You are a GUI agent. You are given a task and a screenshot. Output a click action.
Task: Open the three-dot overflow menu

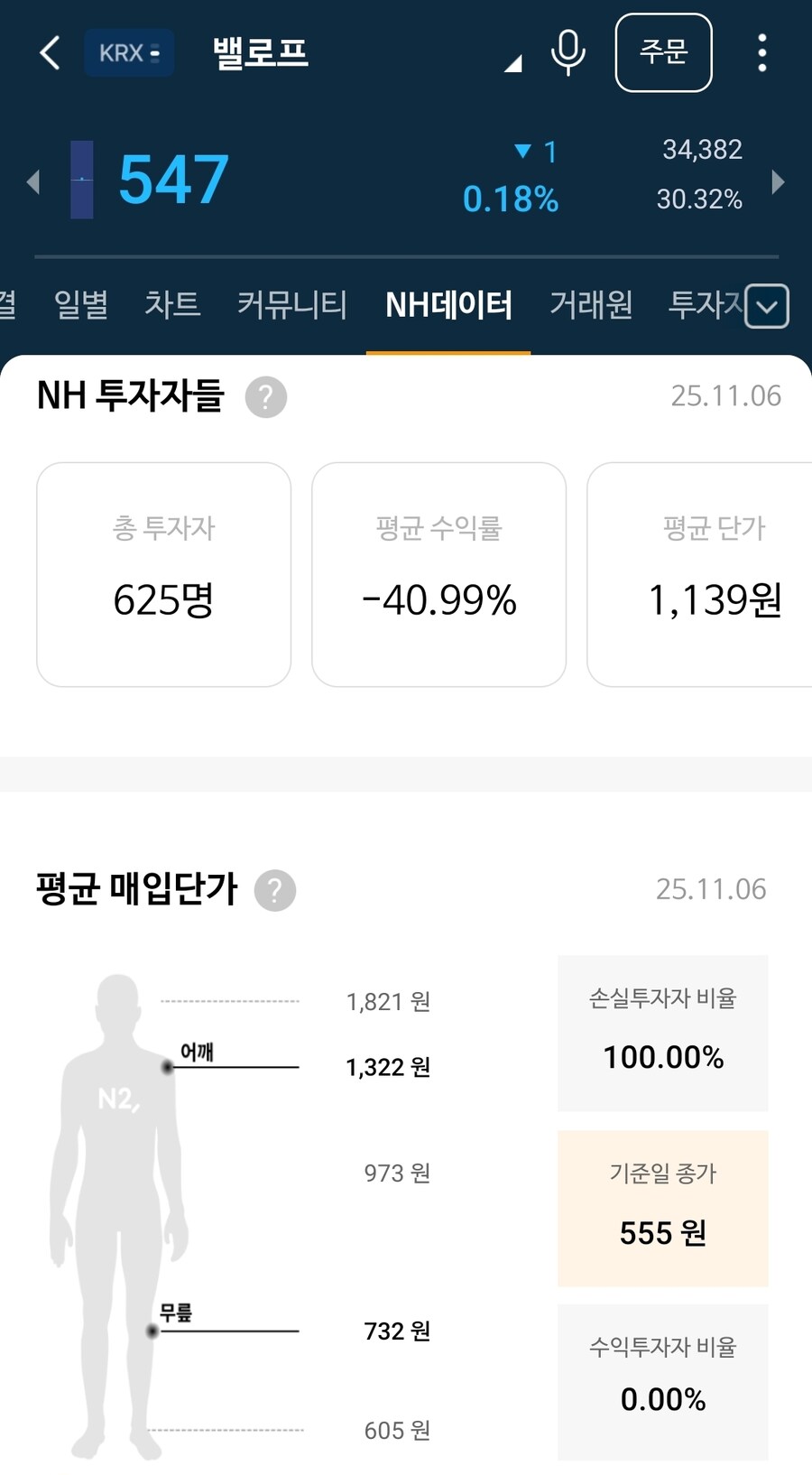point(762,52)
